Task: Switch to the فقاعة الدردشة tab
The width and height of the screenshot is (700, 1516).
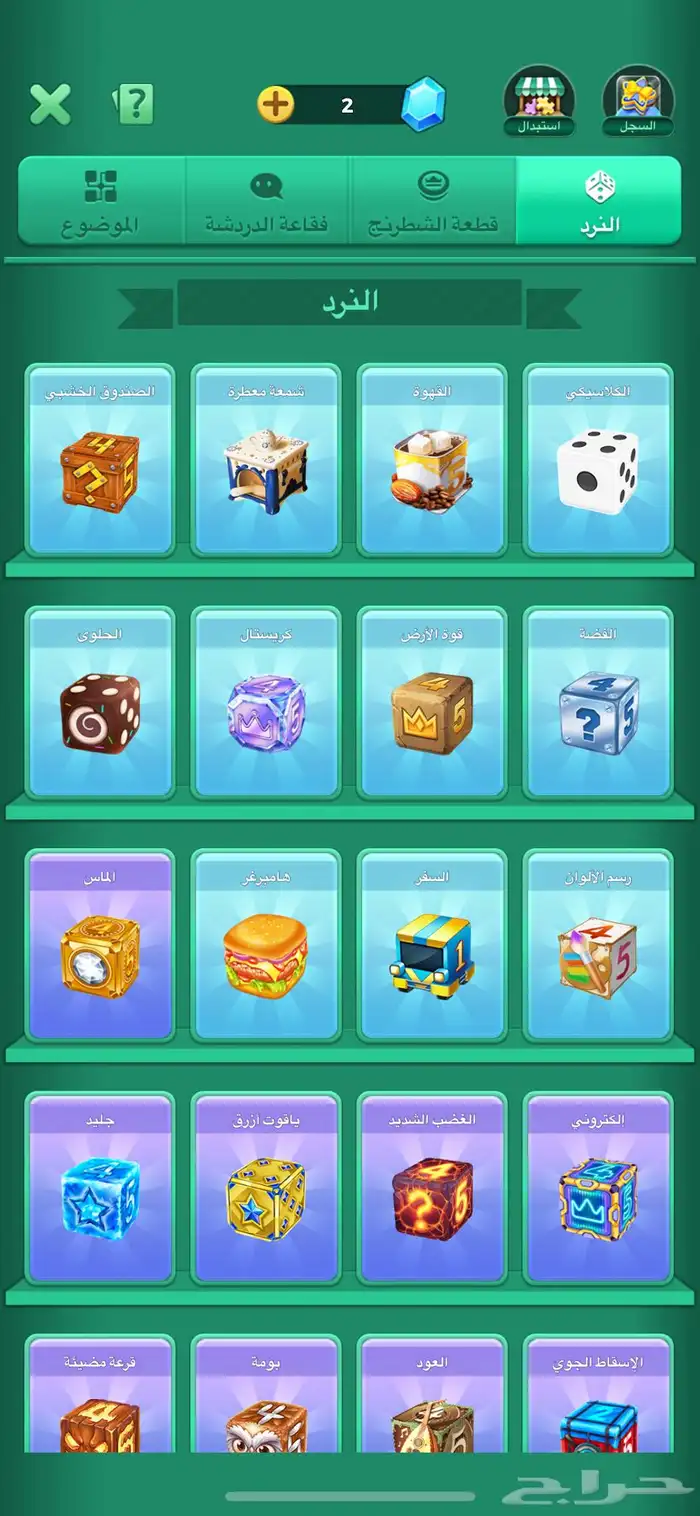Action: [267, 201]
